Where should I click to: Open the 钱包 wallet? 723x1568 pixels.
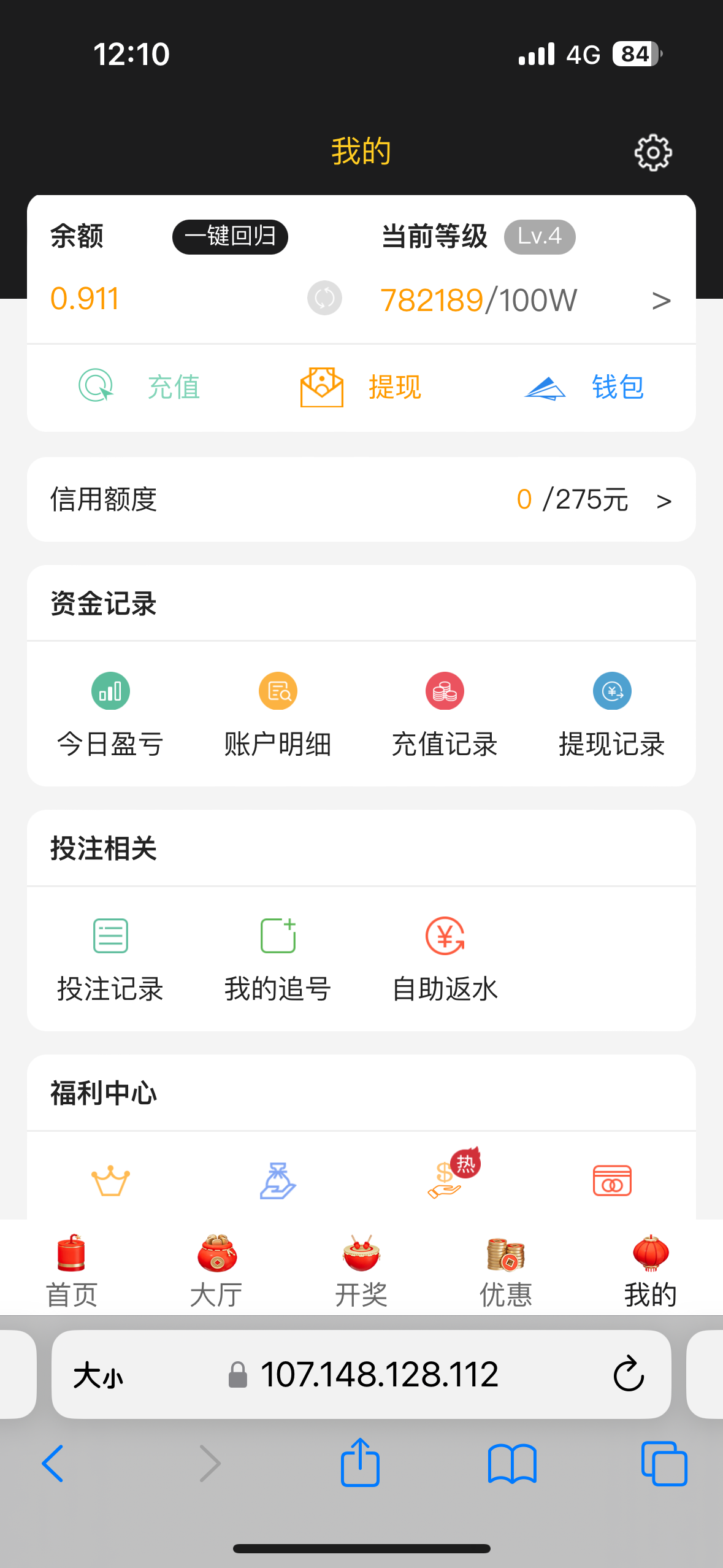[584, 387]
